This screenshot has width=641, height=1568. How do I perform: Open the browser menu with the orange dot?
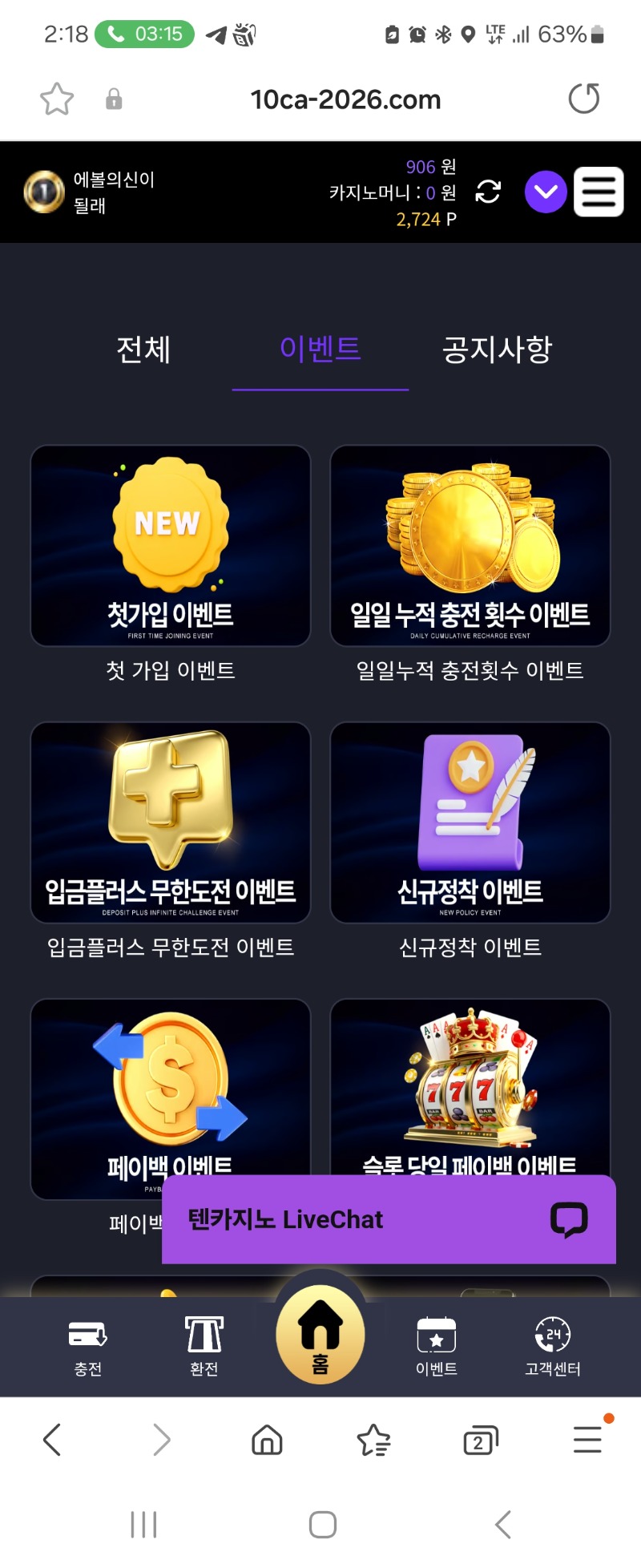click(587, 1440)
